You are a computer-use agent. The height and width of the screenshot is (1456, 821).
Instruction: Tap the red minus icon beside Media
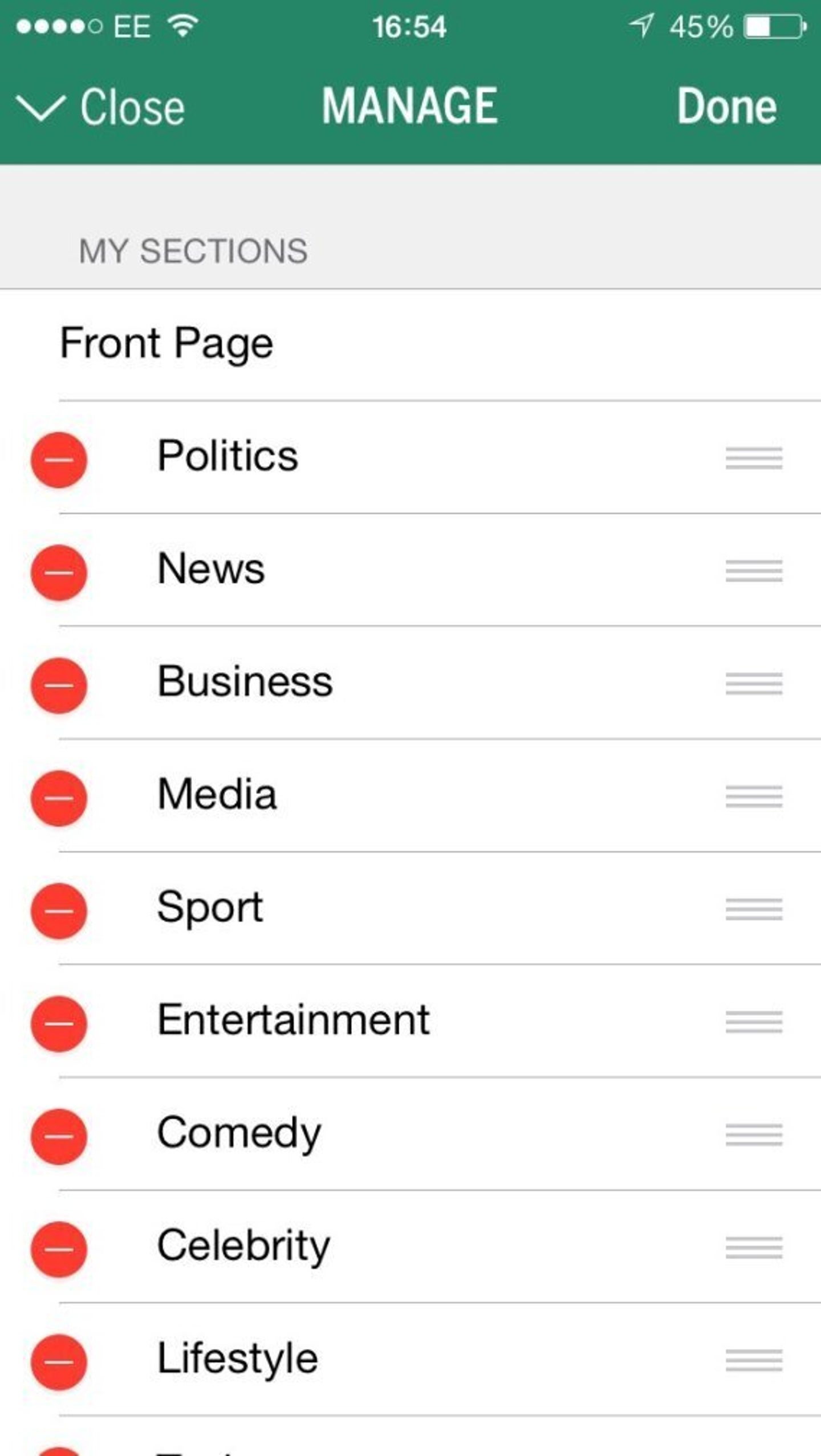point(59,799)
